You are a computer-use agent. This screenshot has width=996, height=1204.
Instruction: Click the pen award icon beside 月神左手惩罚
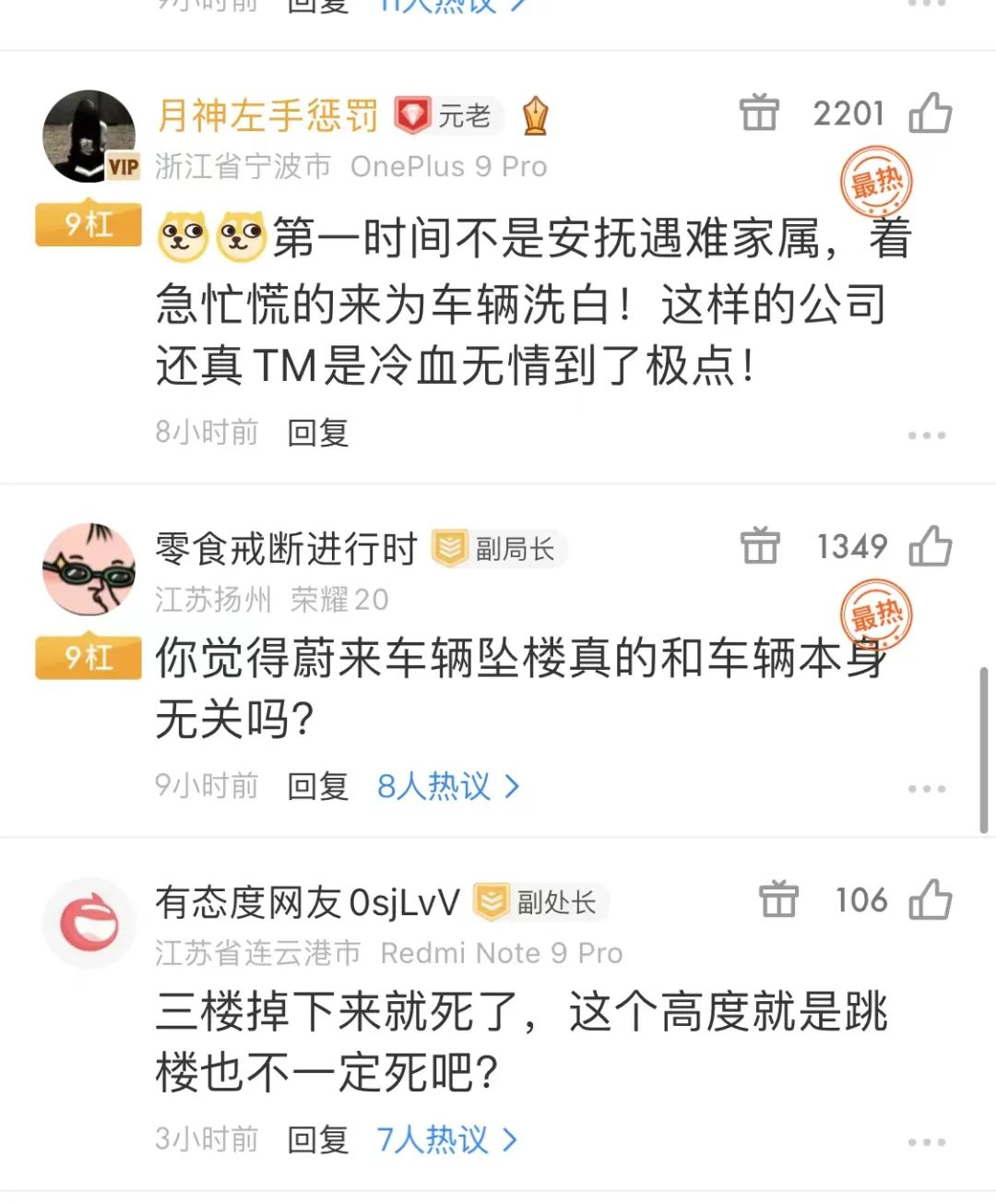(x=537, y=116)
